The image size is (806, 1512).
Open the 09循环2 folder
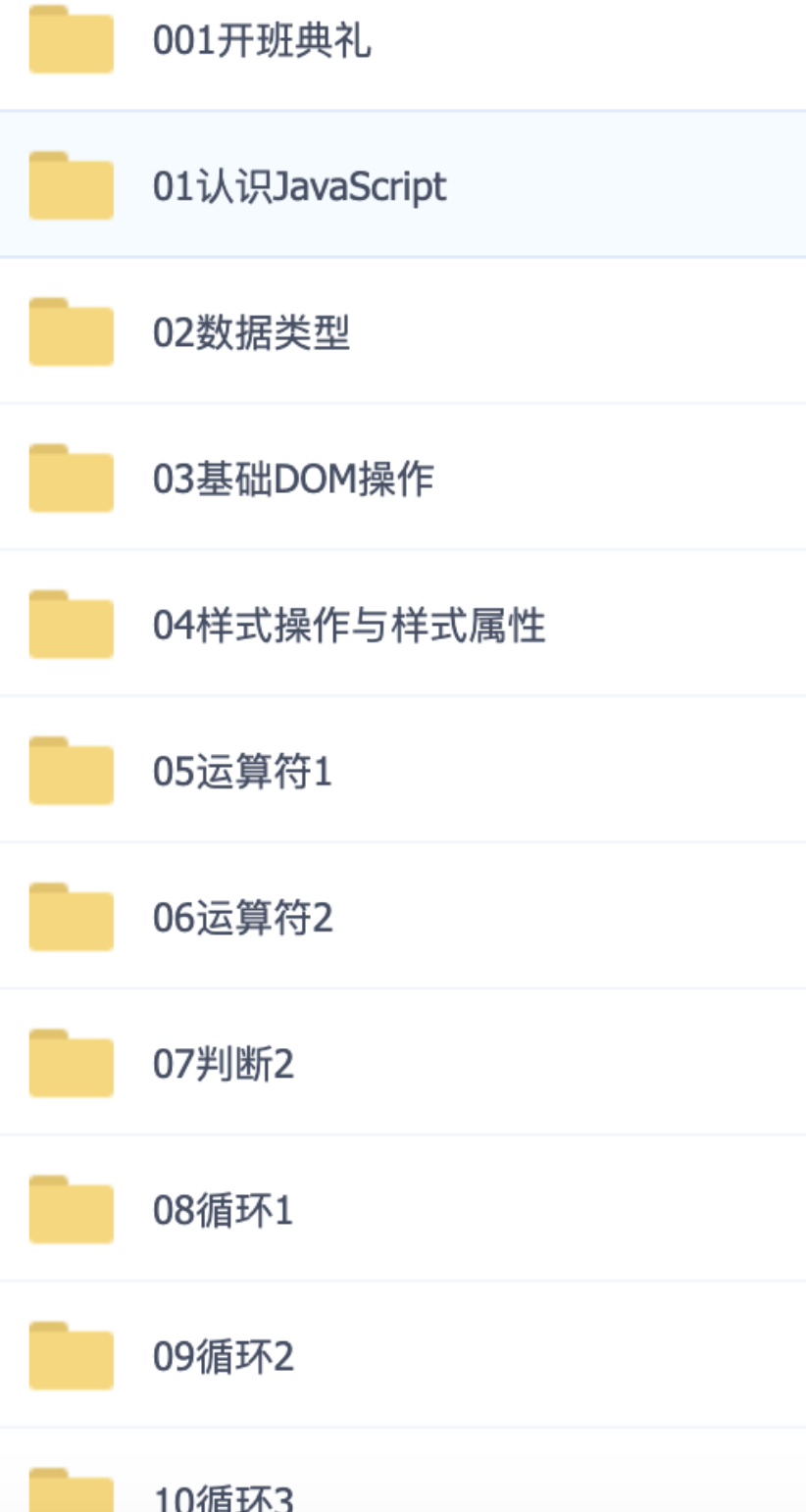(x=403, y=1355)
